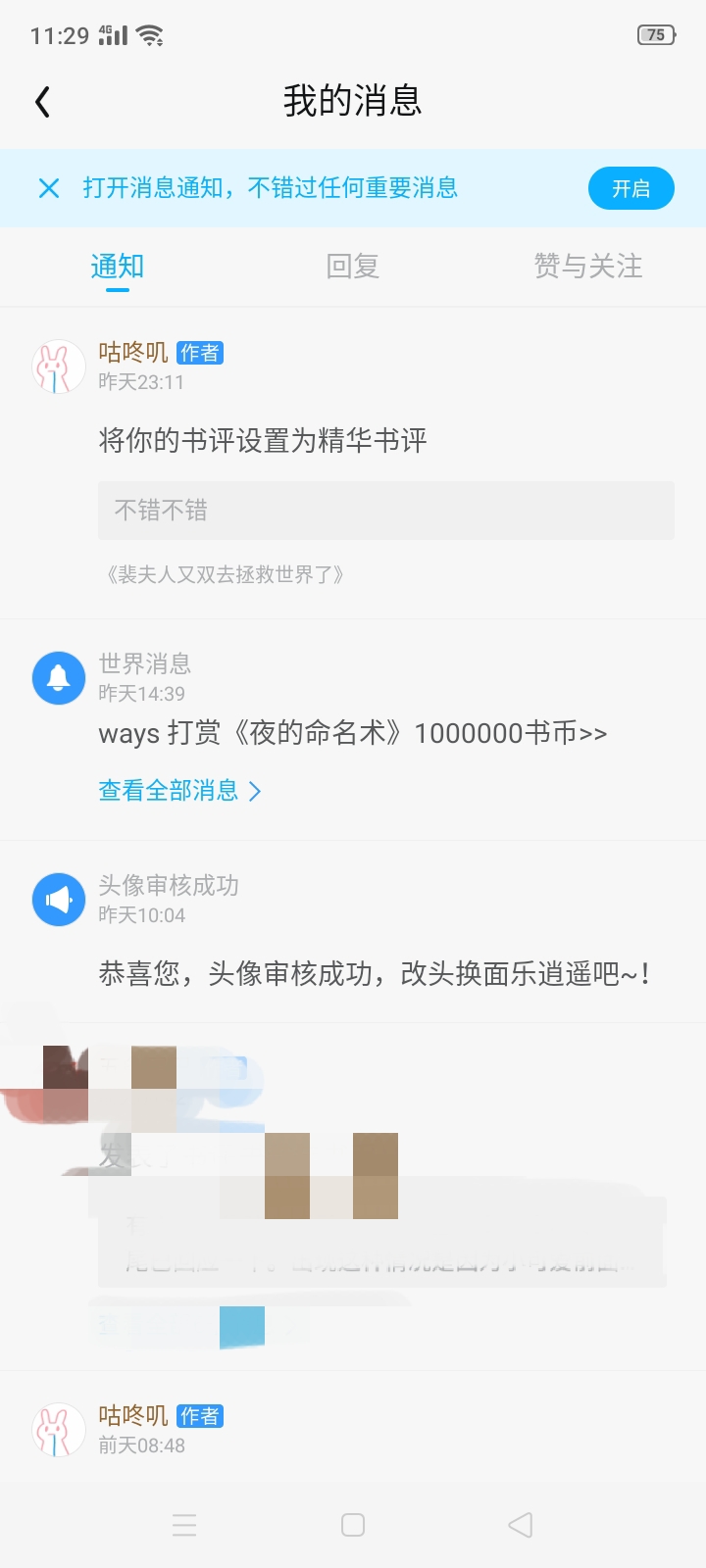Image resolution: width=706 pixels, height=1568 pixels.
Task: Go back from 我的消息 page
Action: click(42, 102)
